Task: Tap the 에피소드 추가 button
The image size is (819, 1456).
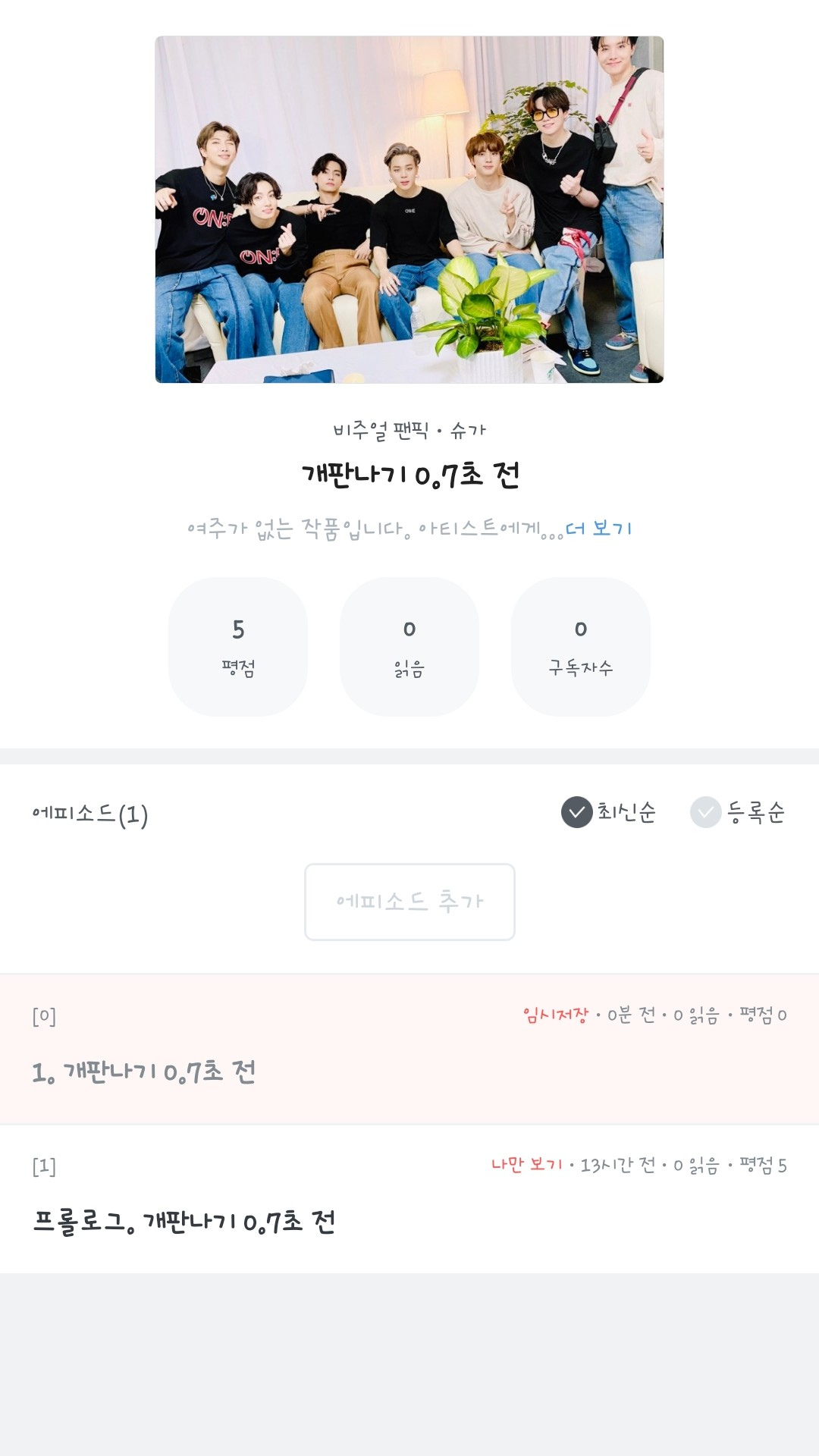Action: click(x=409, y=902)
